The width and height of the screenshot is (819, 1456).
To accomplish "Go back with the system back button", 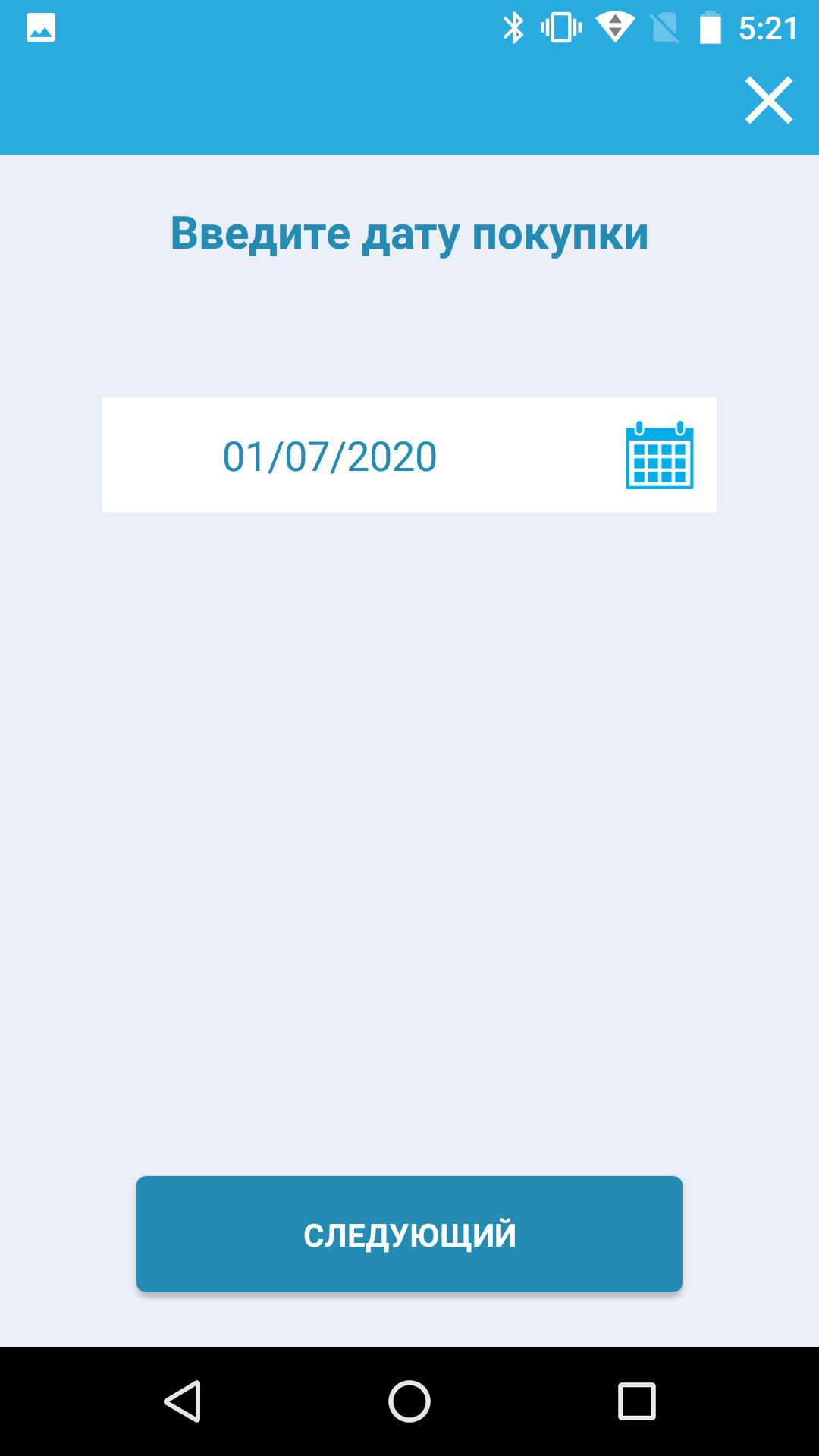I will click(x=183, y=1401).
